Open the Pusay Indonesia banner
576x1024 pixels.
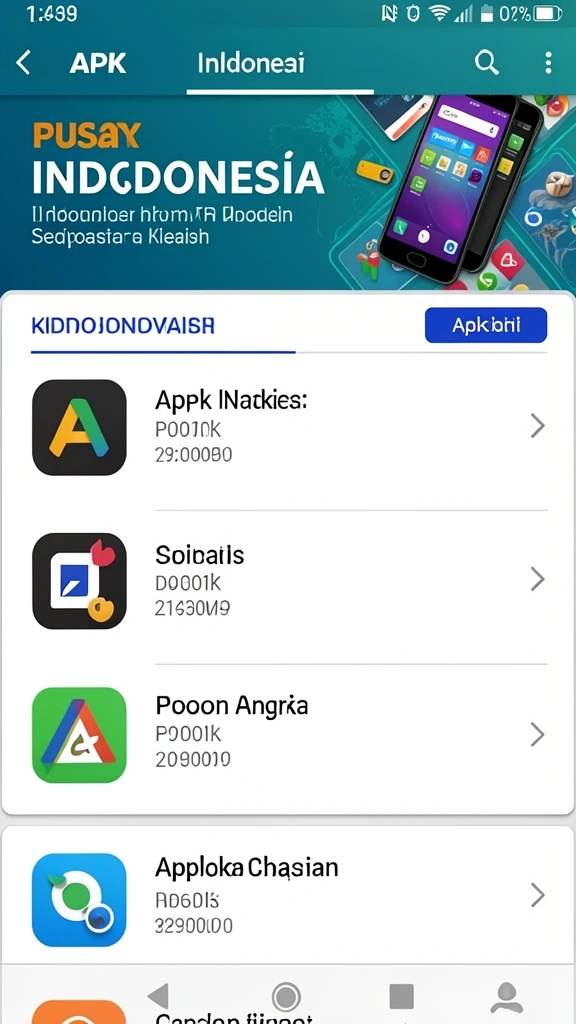pos(288,193)
